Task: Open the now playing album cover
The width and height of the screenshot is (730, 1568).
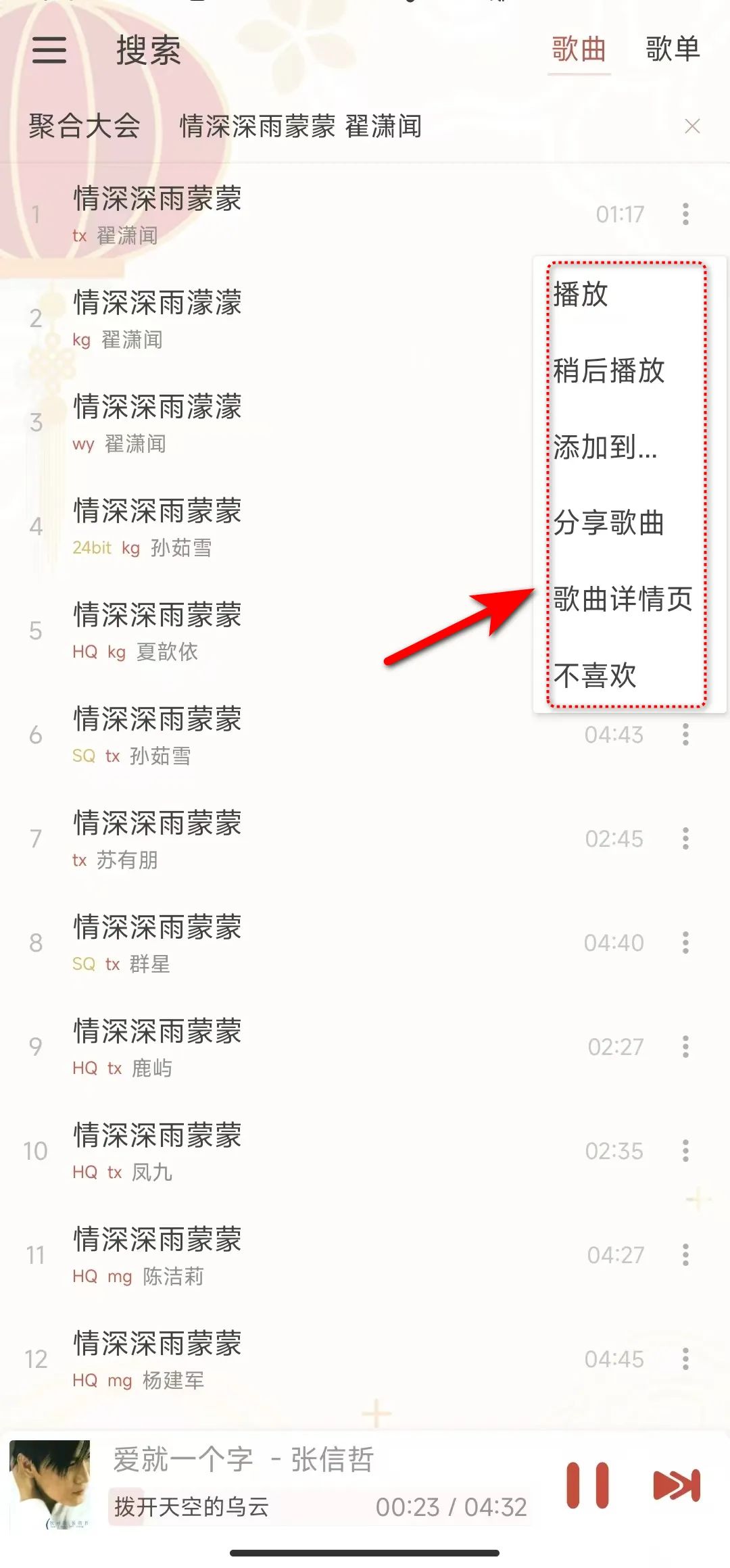Action: point(49,1484)
